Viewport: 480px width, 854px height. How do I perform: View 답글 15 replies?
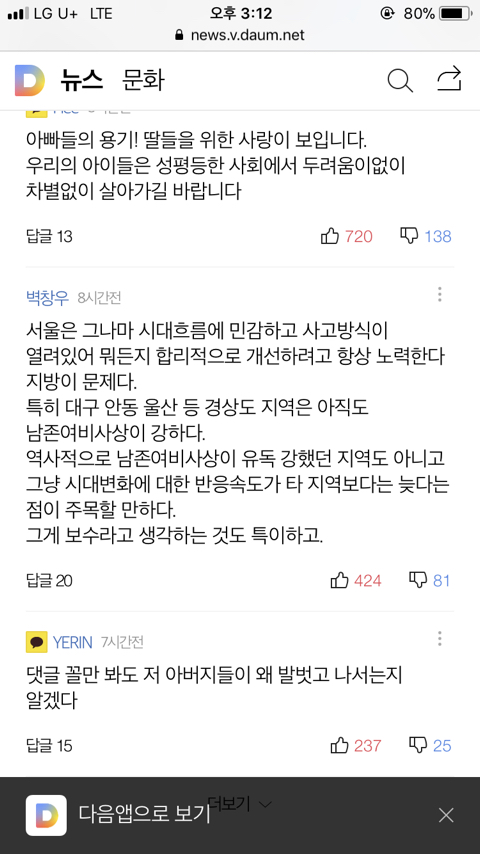tap(49, 745)
